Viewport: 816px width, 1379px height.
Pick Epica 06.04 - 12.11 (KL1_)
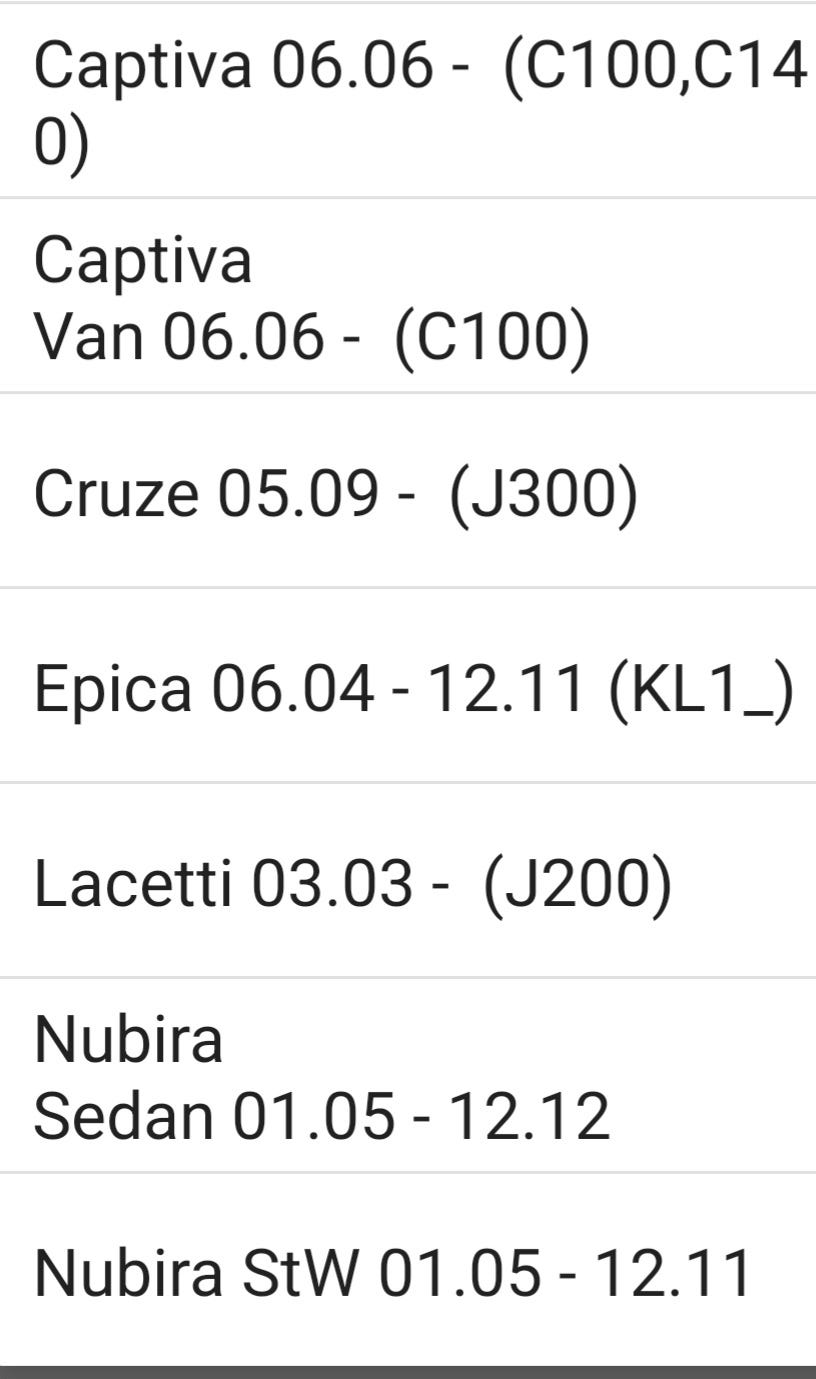pos(408,687)
